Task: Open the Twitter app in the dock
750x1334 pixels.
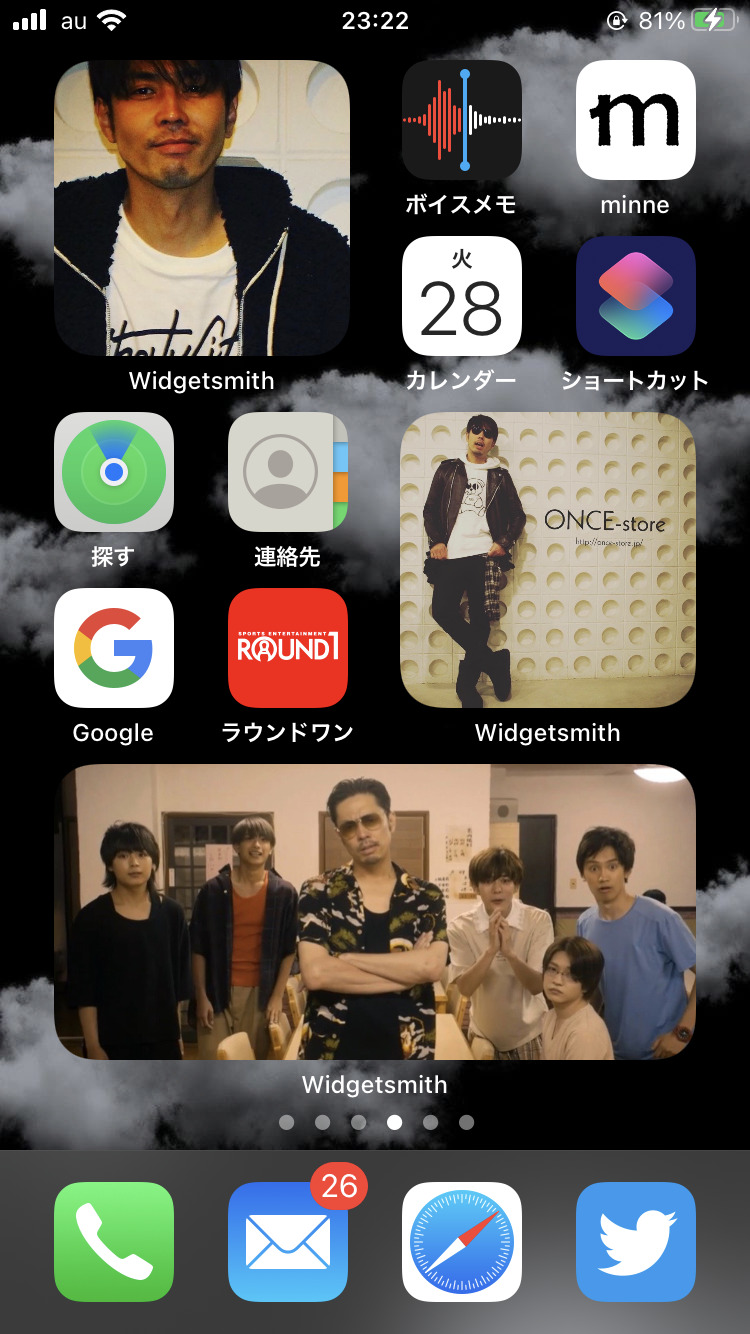Action: tap(635, 1242)
